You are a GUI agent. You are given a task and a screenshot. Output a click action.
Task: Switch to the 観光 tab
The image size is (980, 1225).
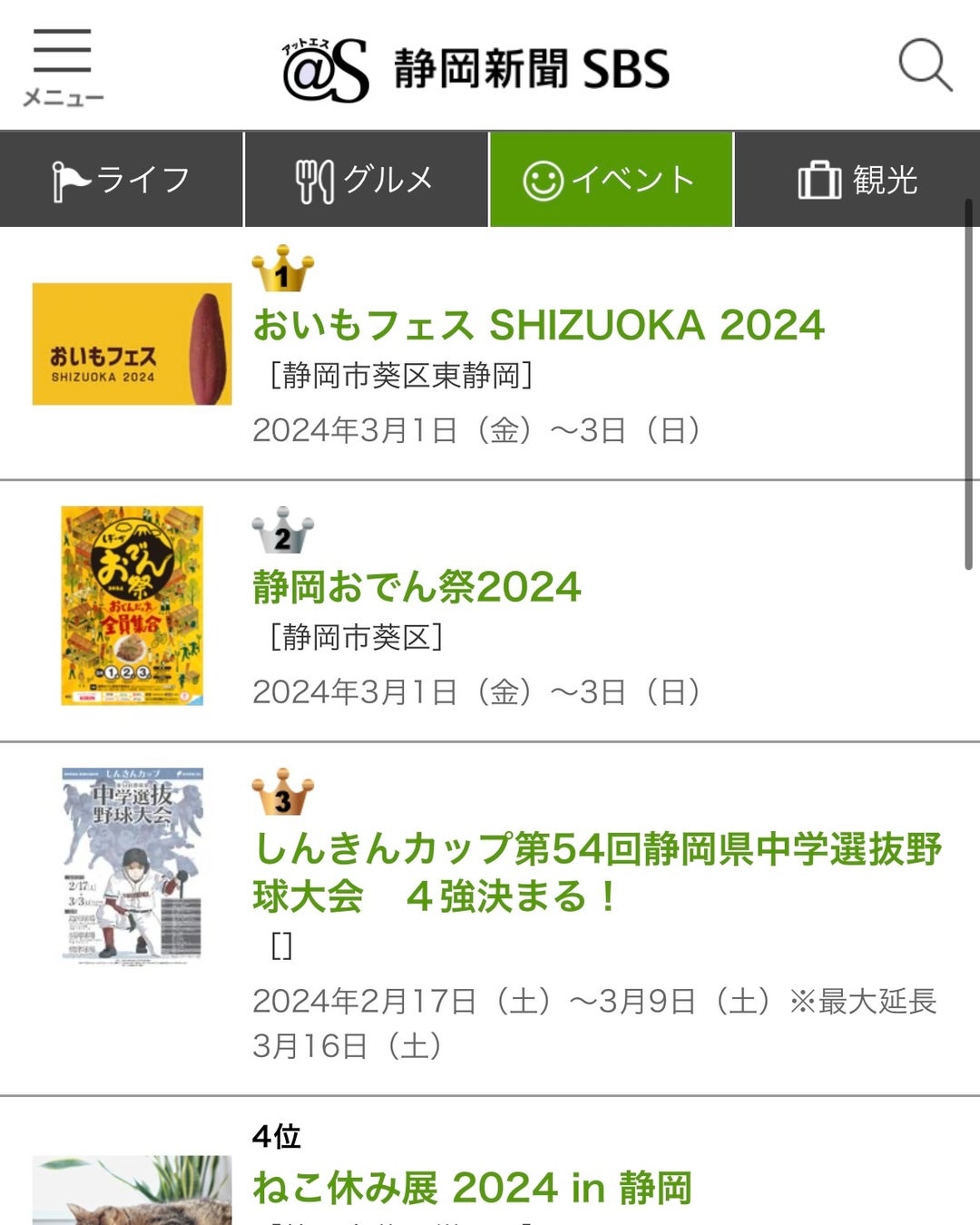pyautogui.click(x=857, y=180)
